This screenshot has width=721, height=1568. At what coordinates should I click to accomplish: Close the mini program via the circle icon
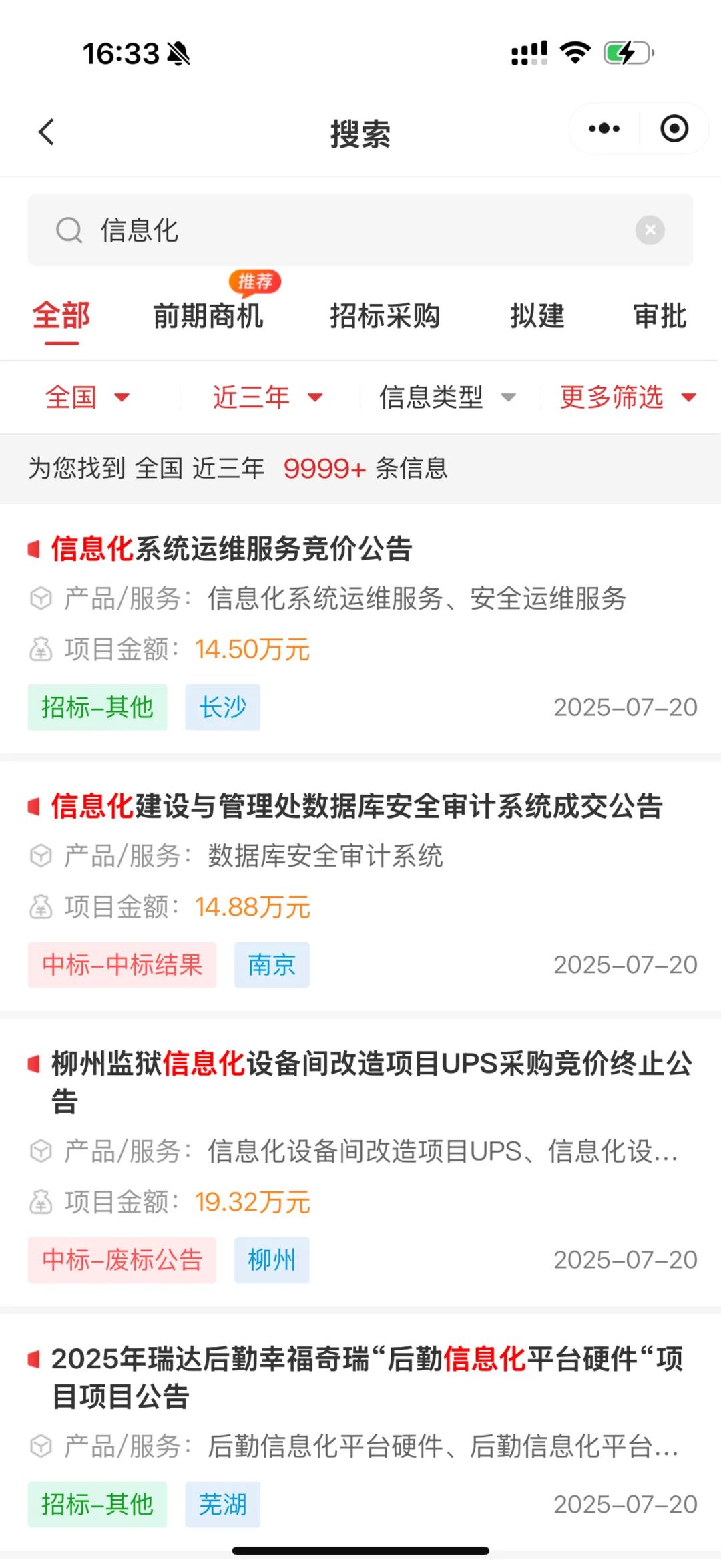[x=674, y=128]
